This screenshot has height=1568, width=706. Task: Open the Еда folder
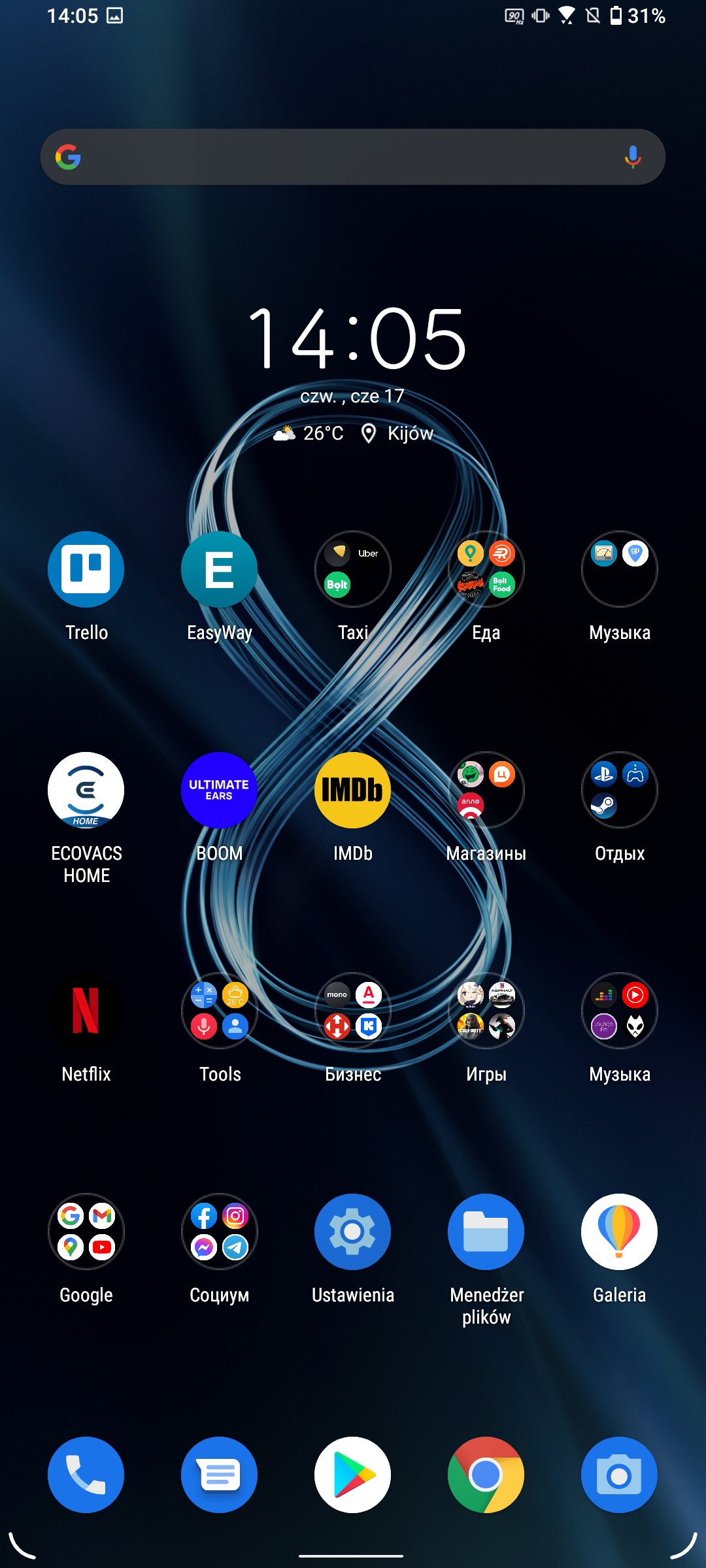tap(486, 569)
